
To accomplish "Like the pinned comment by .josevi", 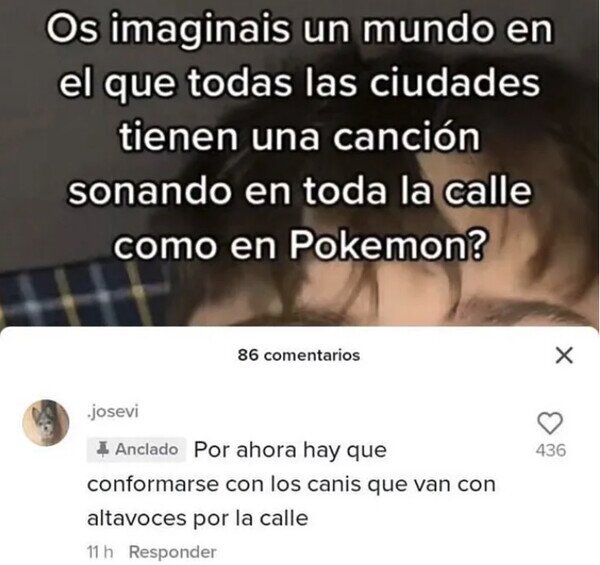I will pyautogui.click(x=550, y=423).
